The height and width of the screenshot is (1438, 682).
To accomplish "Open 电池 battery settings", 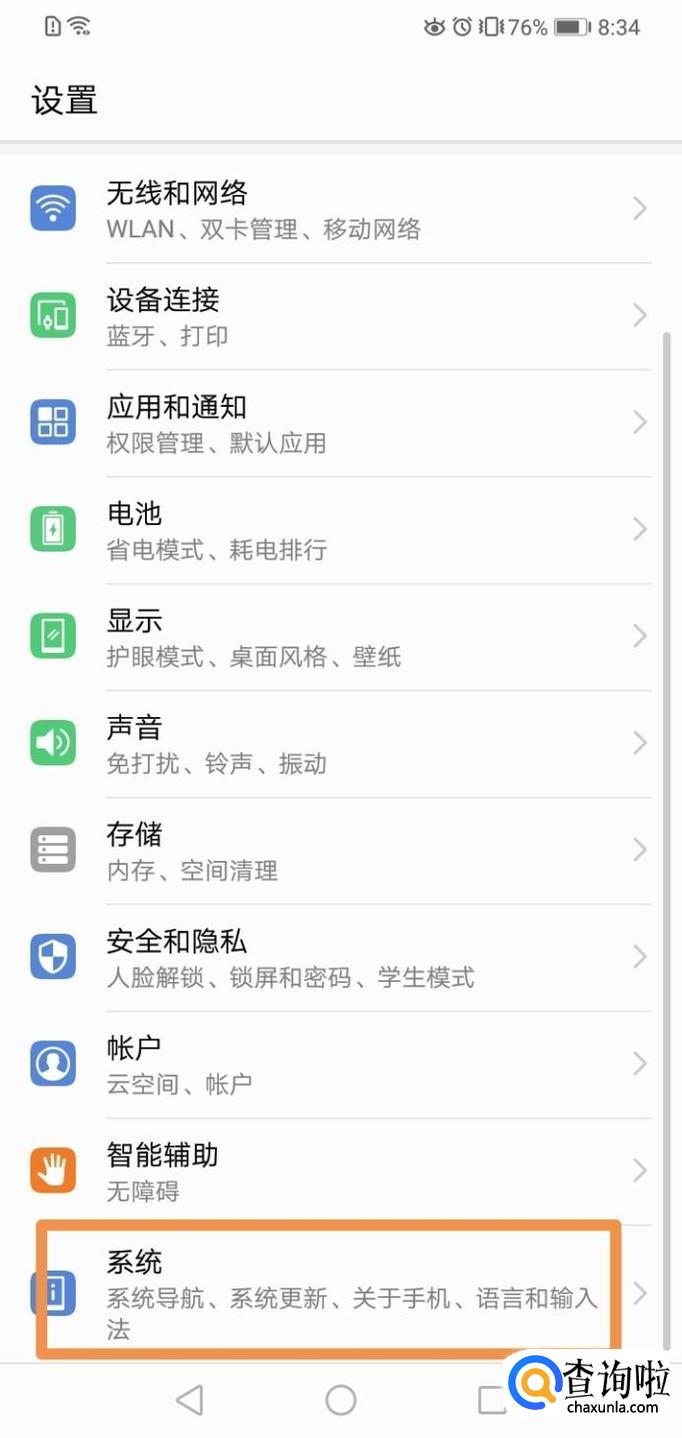I will coord(340,531).
